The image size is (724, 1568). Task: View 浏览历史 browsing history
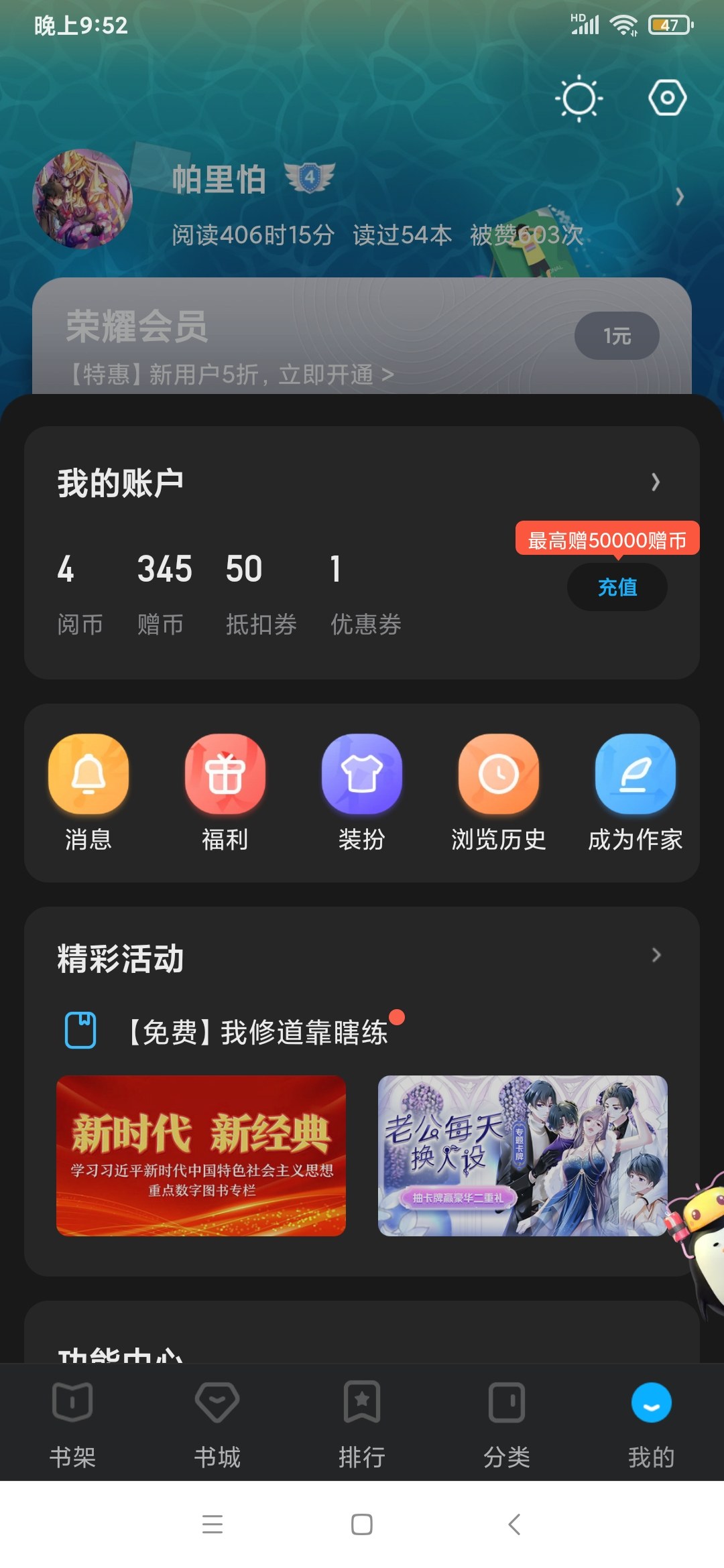499,791
